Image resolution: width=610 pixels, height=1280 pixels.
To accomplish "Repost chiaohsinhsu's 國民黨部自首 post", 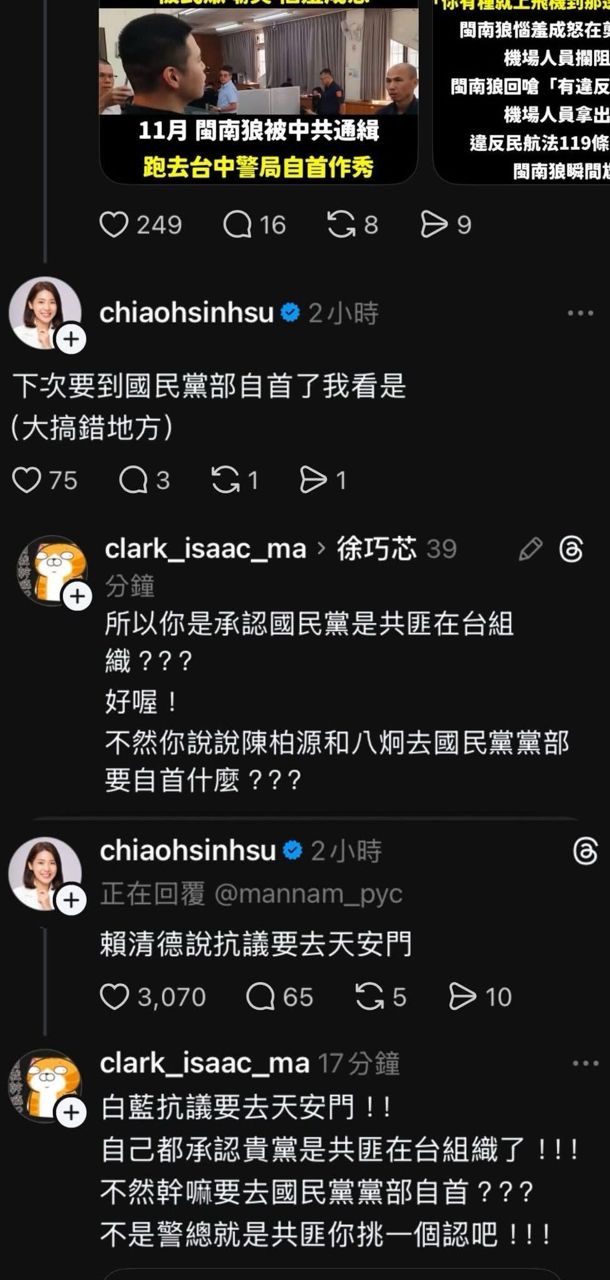I will (x=225, y=481).
